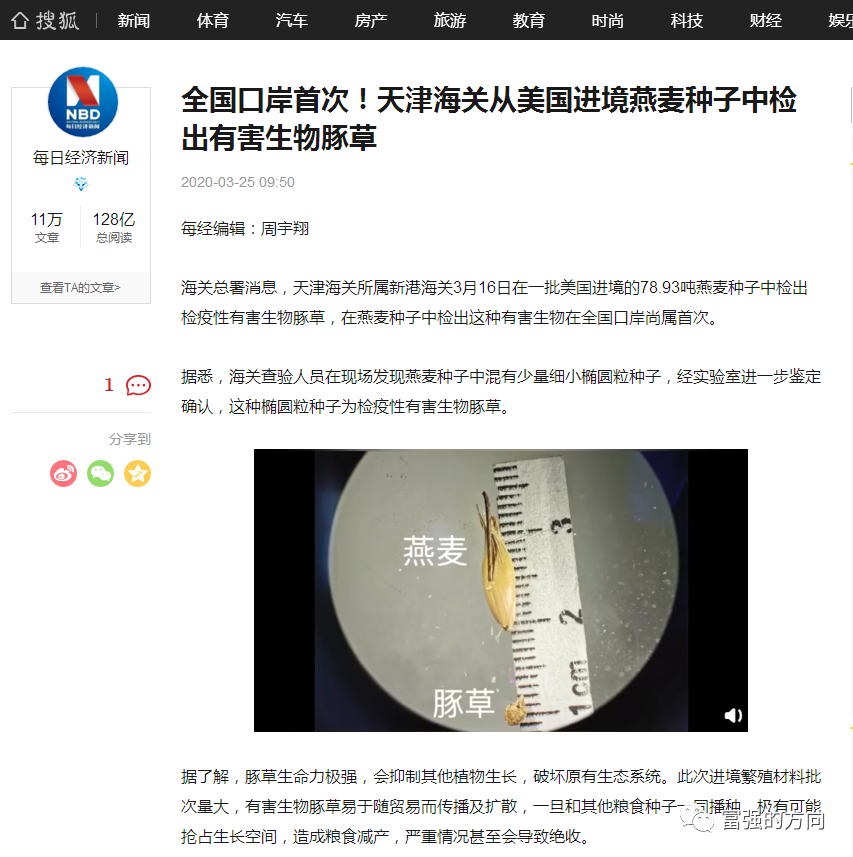Select the 科技 section

coord(687,20)
